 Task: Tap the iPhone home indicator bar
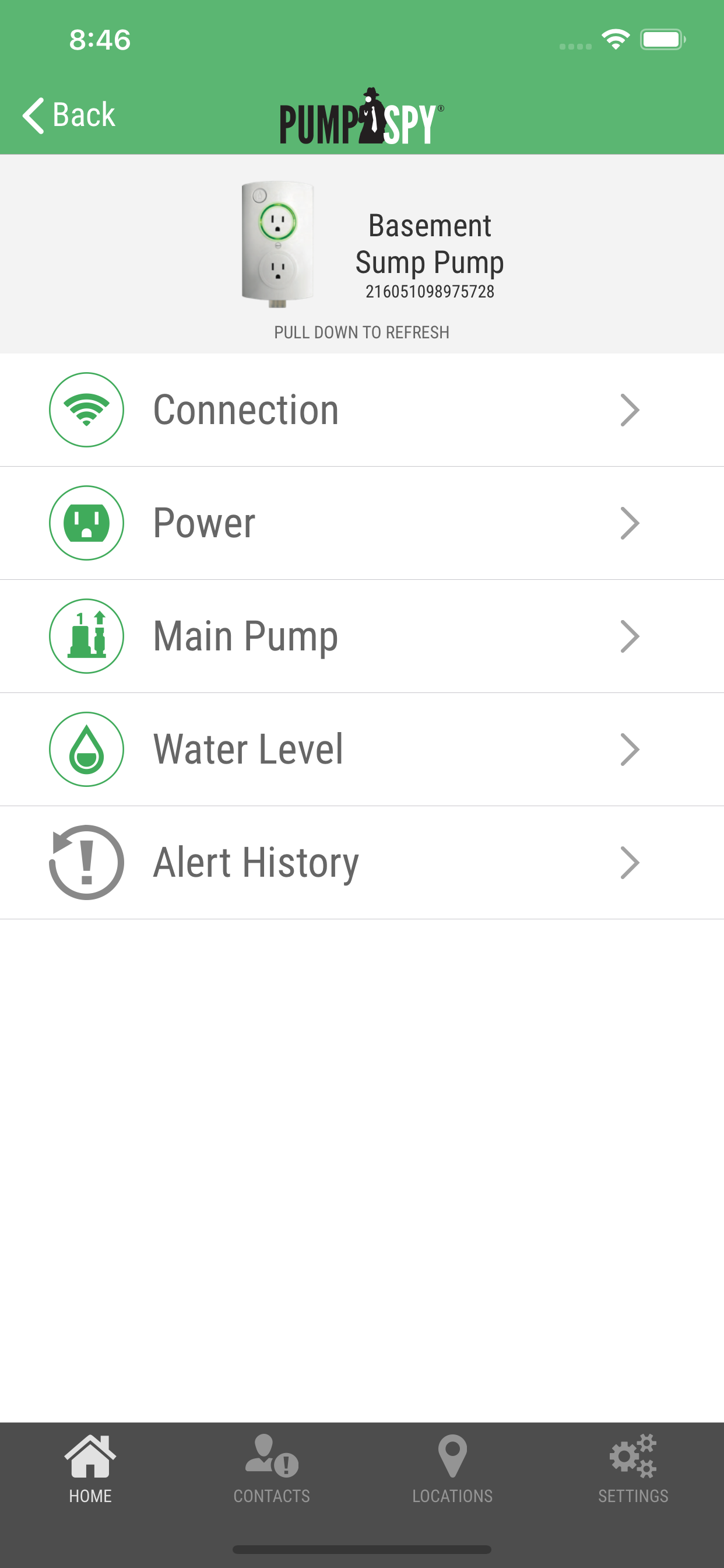tap(361, 1549)
